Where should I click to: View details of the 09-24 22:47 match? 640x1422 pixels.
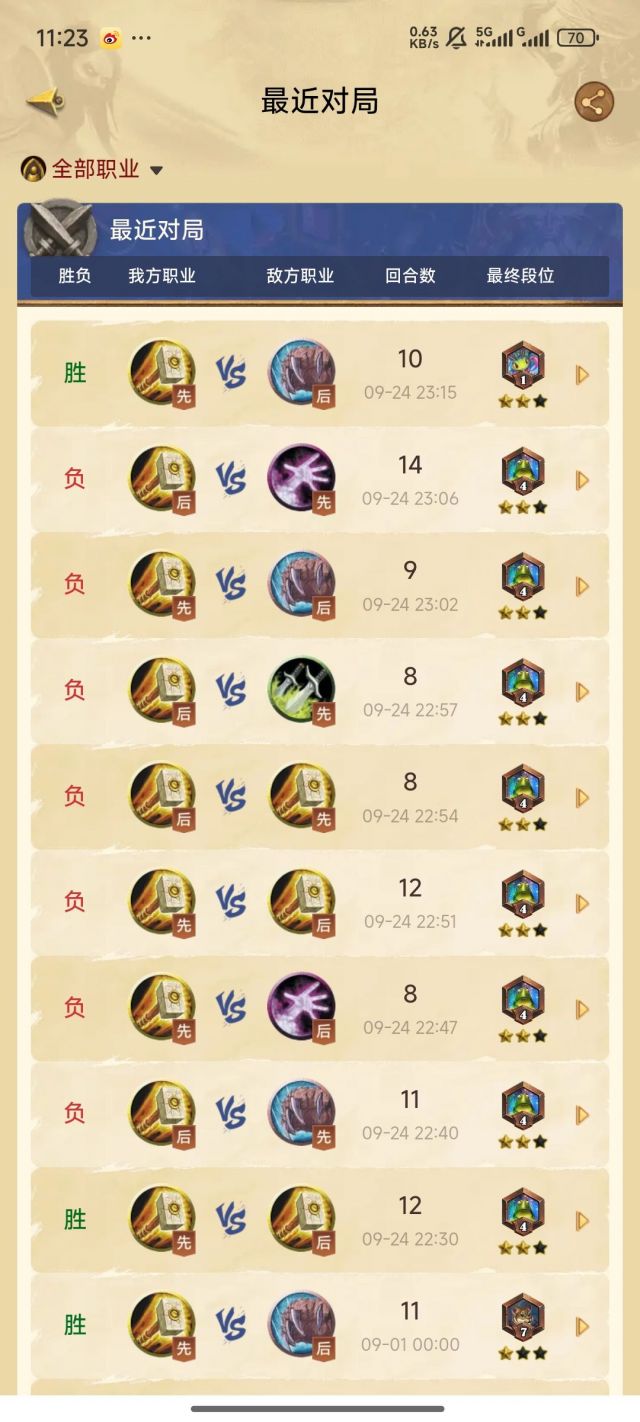coord(582,1010)
